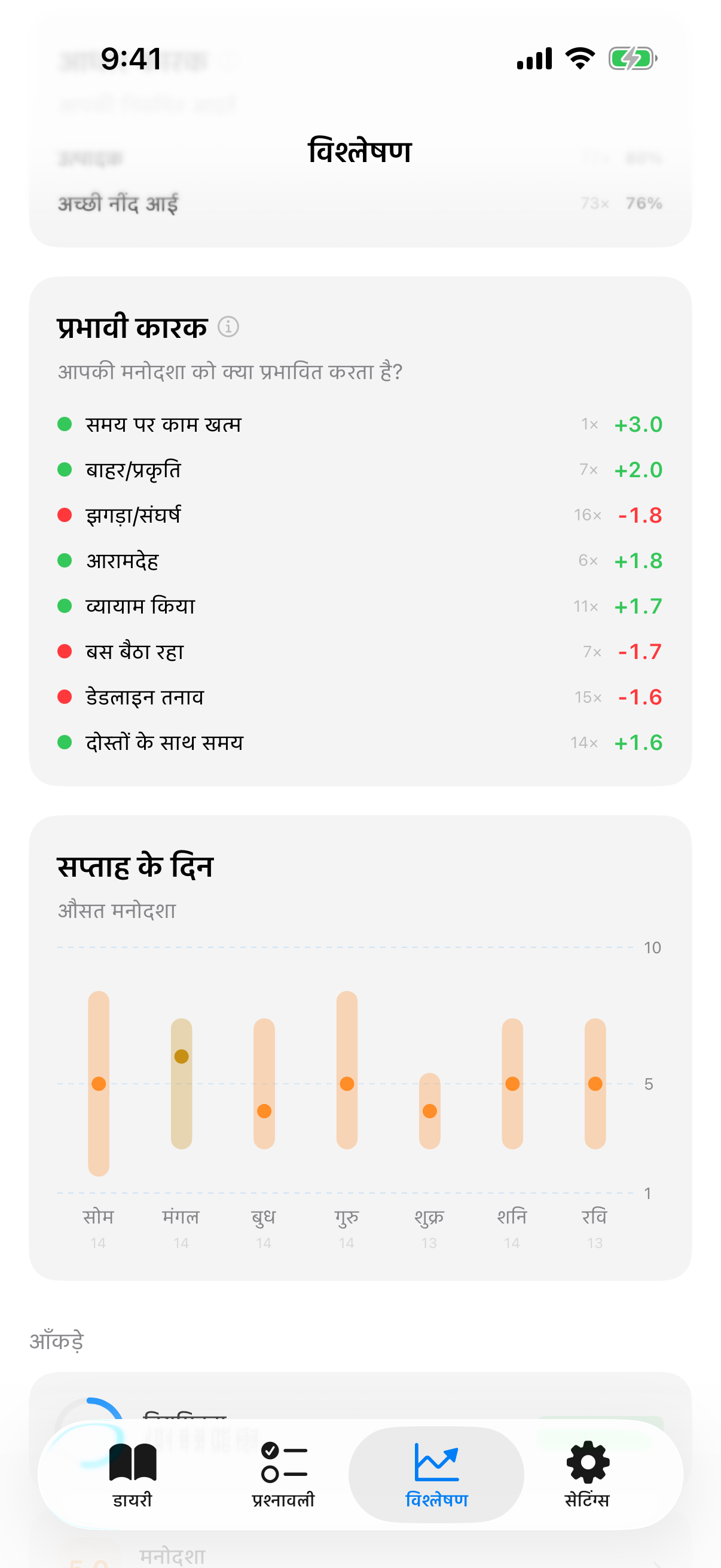Click the cellular signal bars icon
Screen dimensions: 721x1568
coord(534,57)
